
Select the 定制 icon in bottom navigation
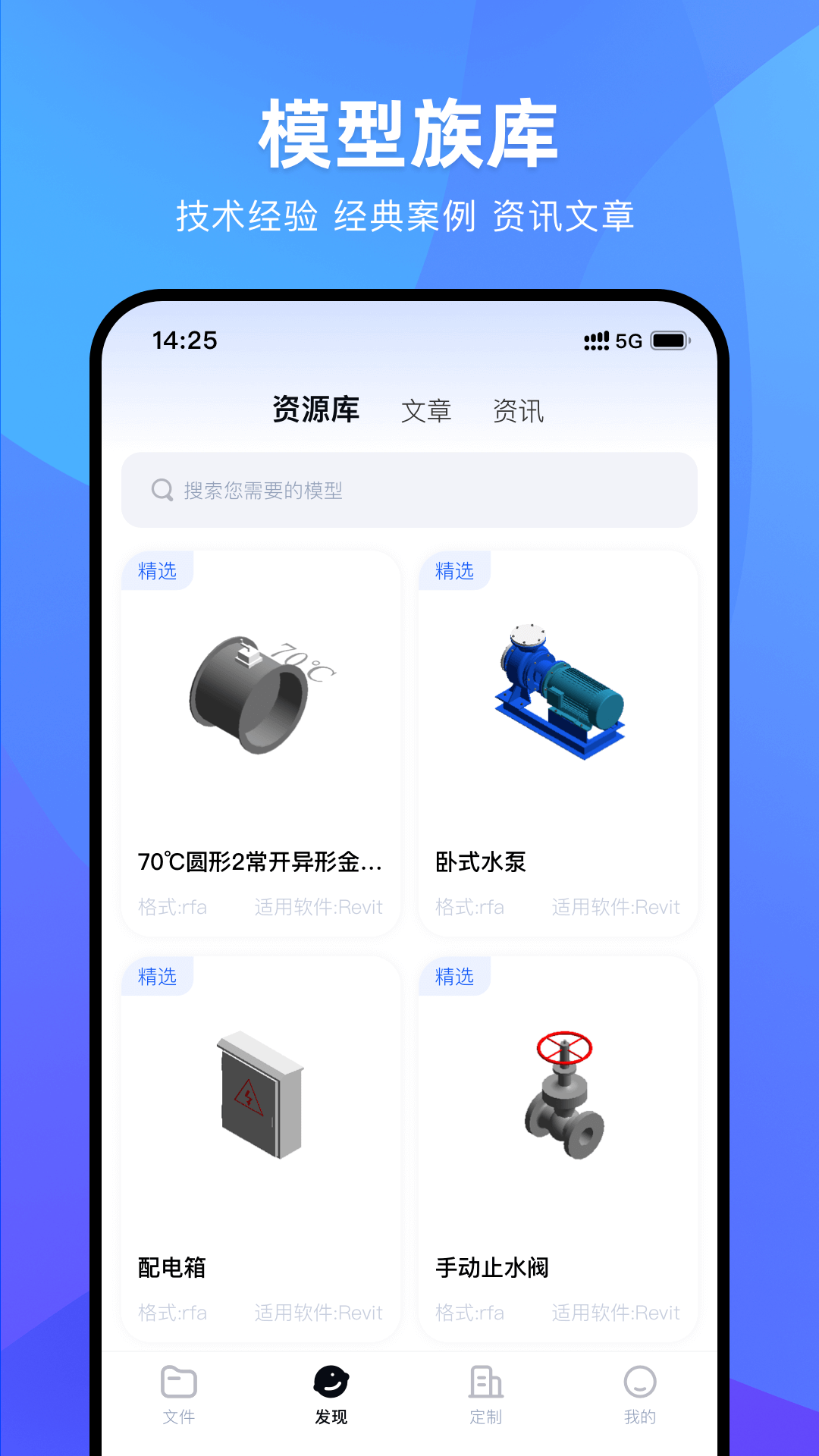coord(485,1383)
